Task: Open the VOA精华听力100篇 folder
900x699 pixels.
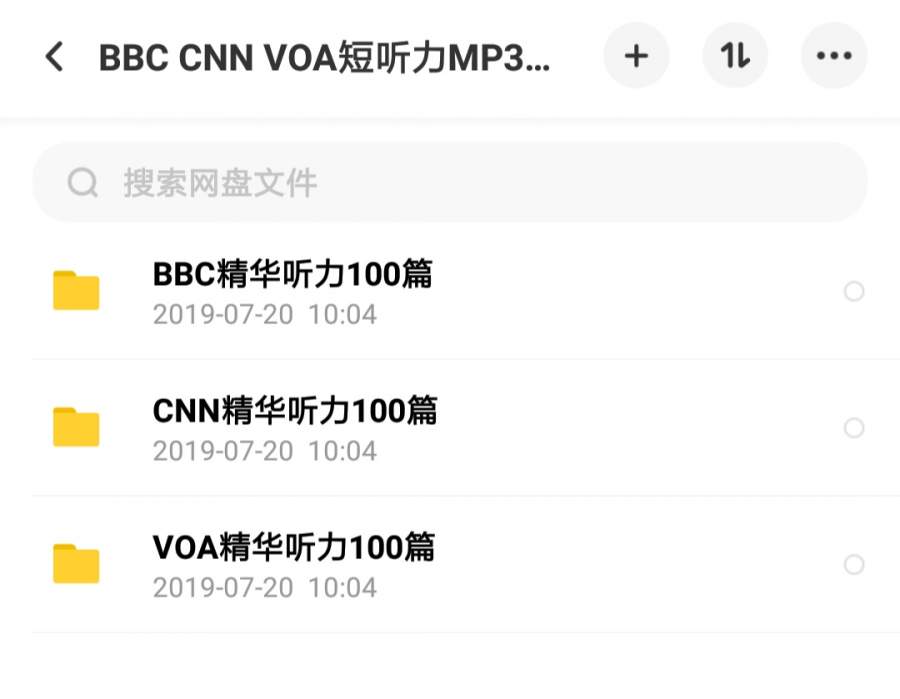Action: (x=294, y=565)
